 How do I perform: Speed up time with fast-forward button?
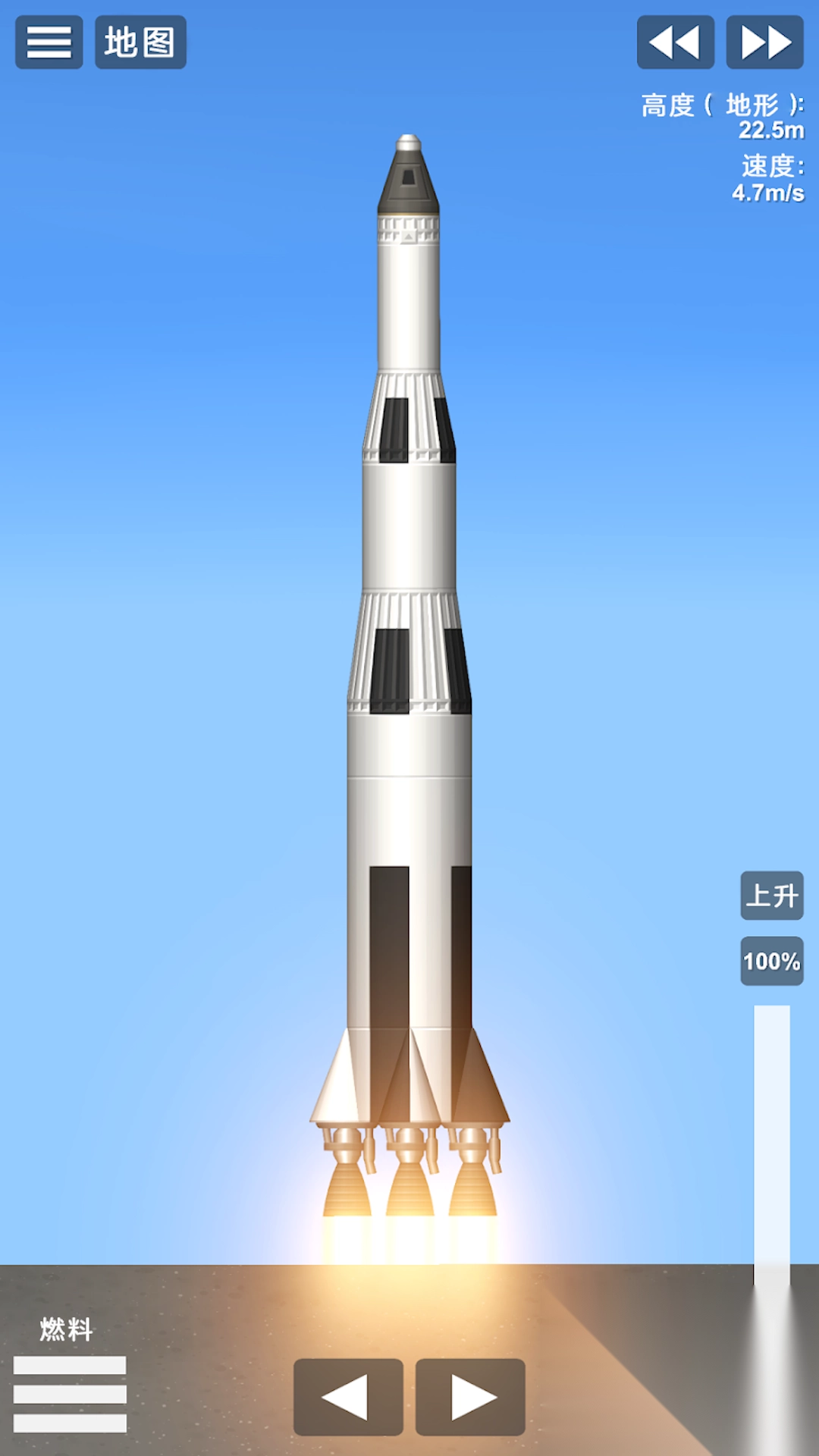[x=765, y=42]
